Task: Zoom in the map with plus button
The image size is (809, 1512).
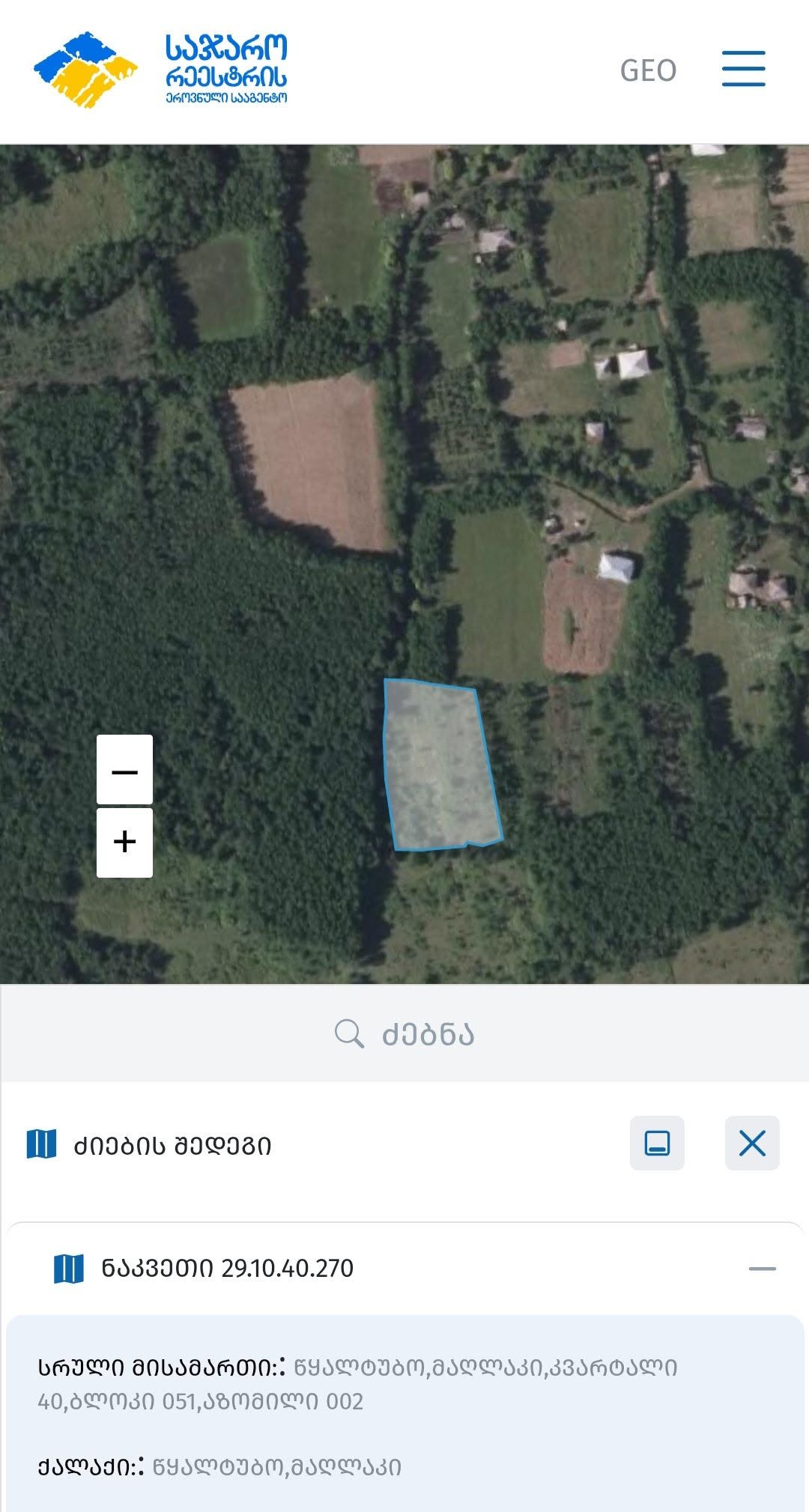Action: 124,842
